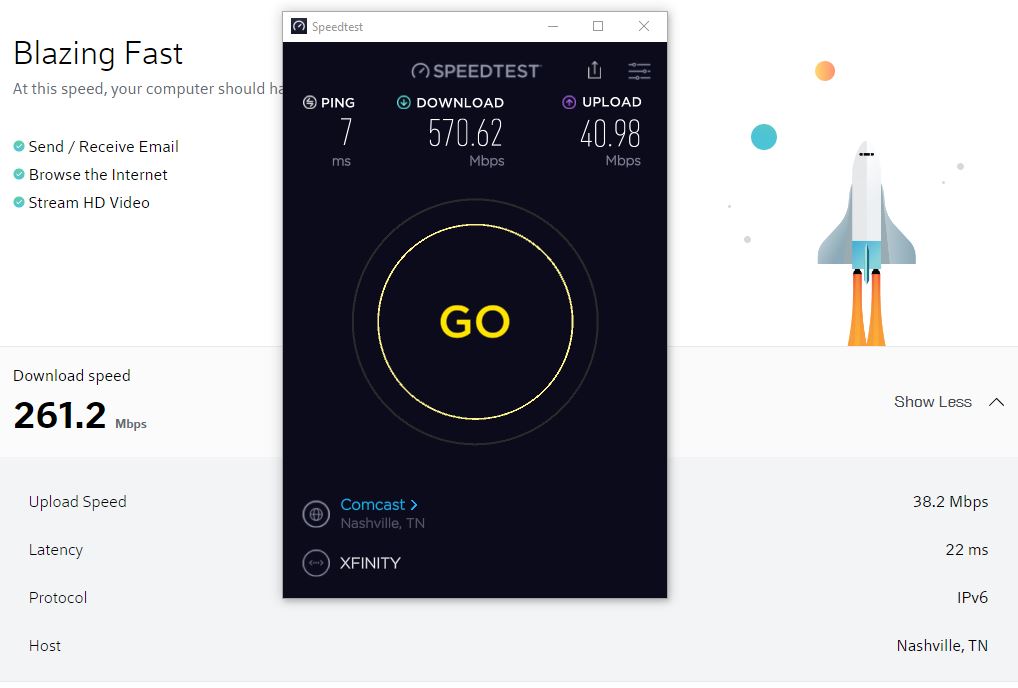Viewport: 1018px width, 688px height.
Task: Open the XFINITY connection details
Action: point(369,563)
